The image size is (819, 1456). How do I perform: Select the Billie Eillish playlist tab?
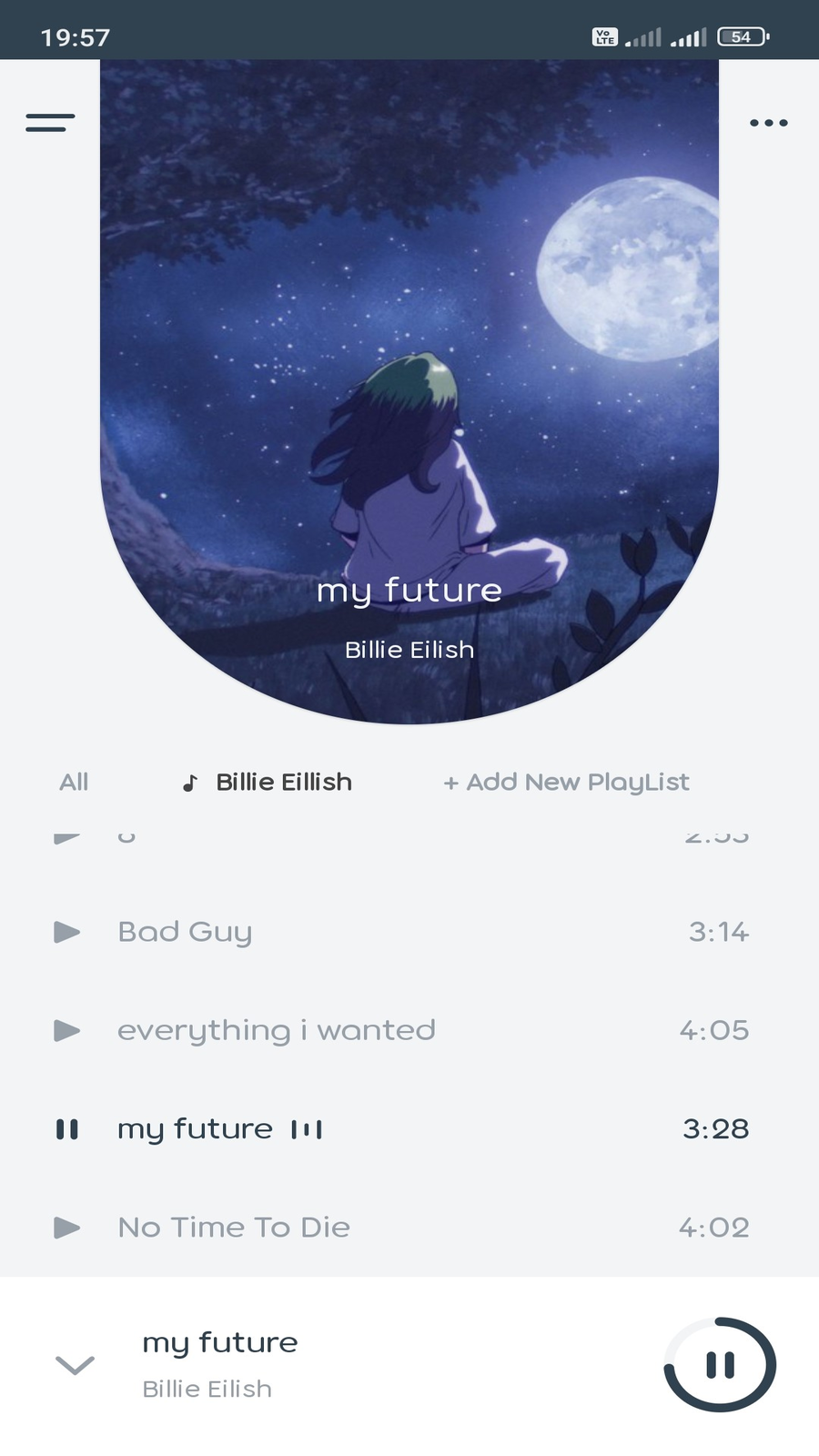click(x=268, y=782)
